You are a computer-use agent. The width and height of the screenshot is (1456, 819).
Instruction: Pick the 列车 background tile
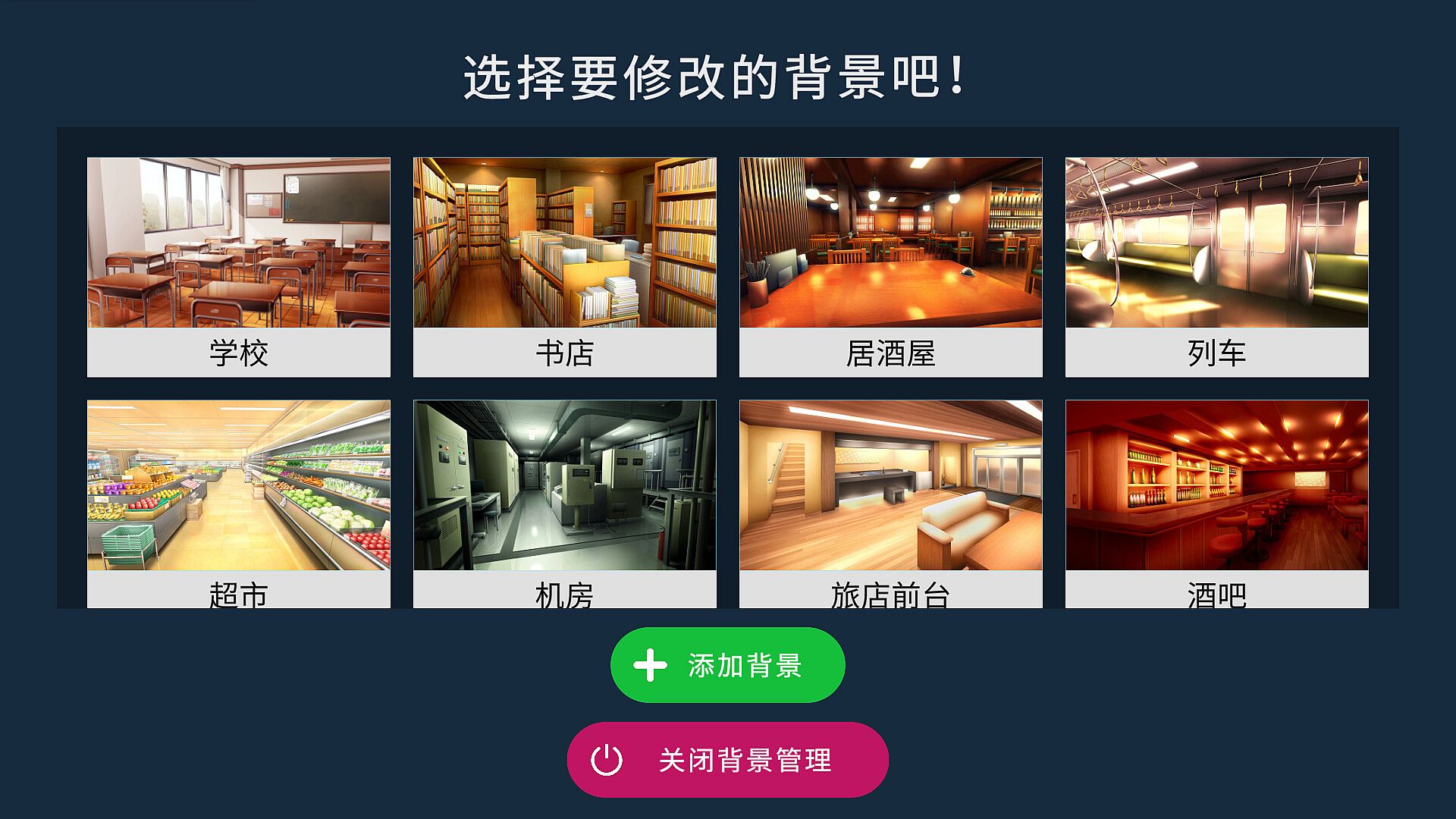point(1216,266)
